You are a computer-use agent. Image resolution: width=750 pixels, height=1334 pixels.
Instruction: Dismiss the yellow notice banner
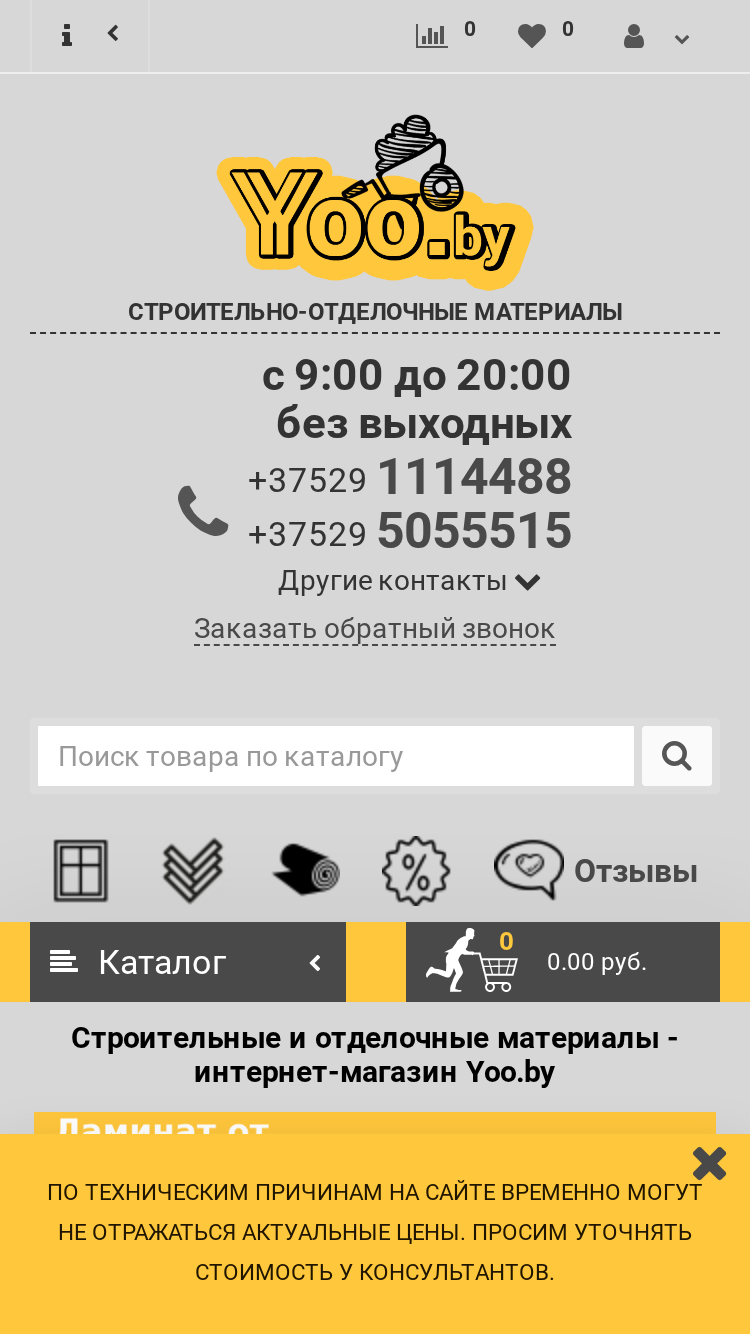click(709, 1164)
